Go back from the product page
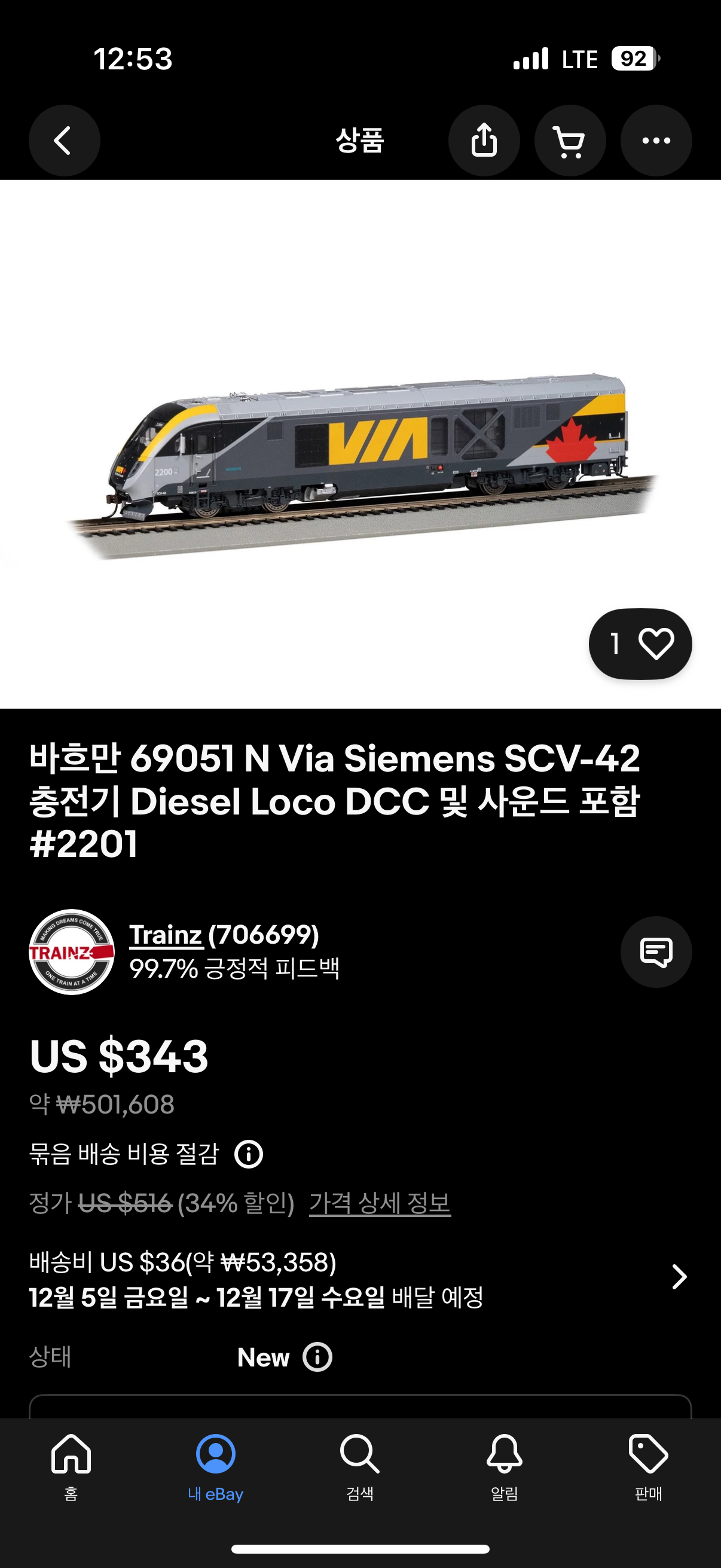 pyautogui.click(x=65, y=141)
